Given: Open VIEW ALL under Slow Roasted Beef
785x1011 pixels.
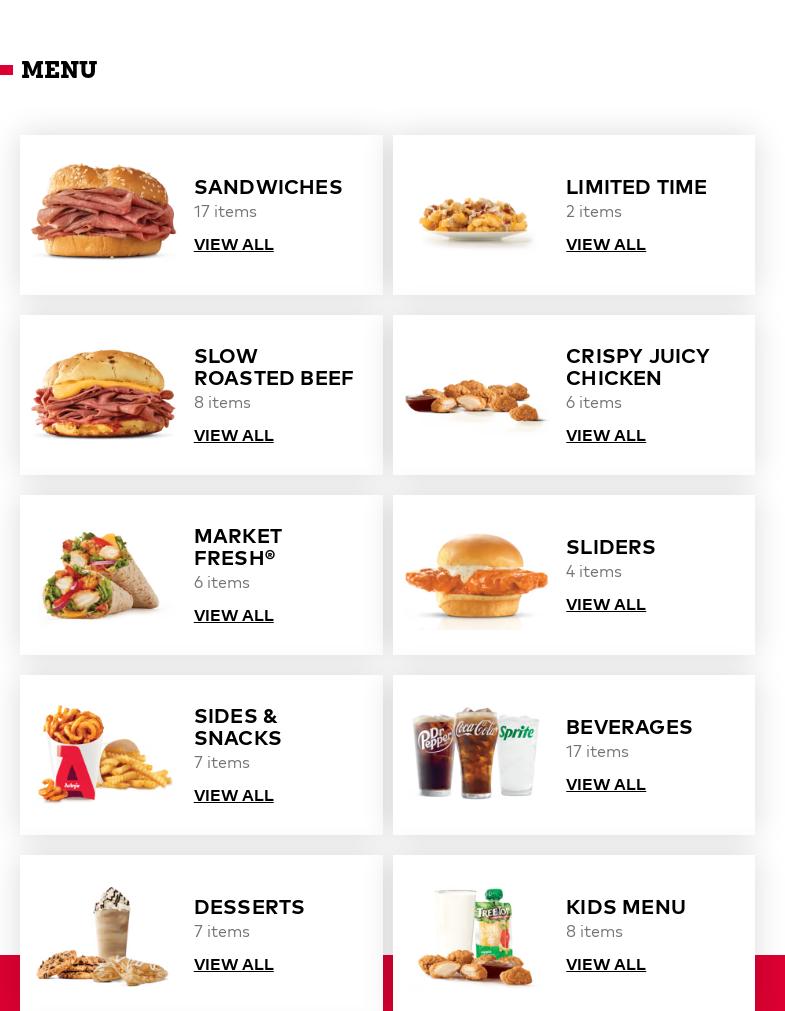Looking at the screenshot, I should pyautogui.click(x=233, y=435).
